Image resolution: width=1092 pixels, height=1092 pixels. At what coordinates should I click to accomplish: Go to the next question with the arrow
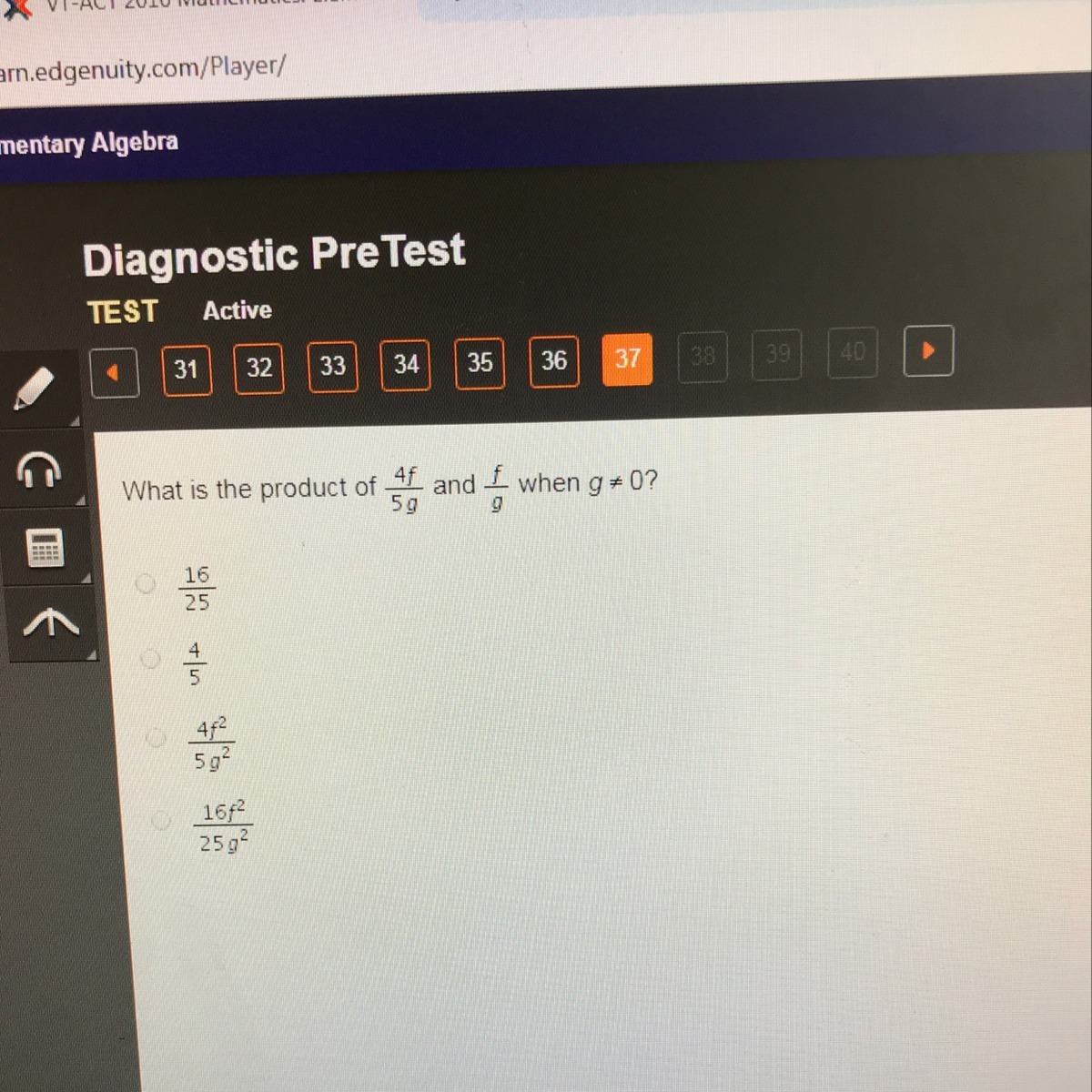928,350
